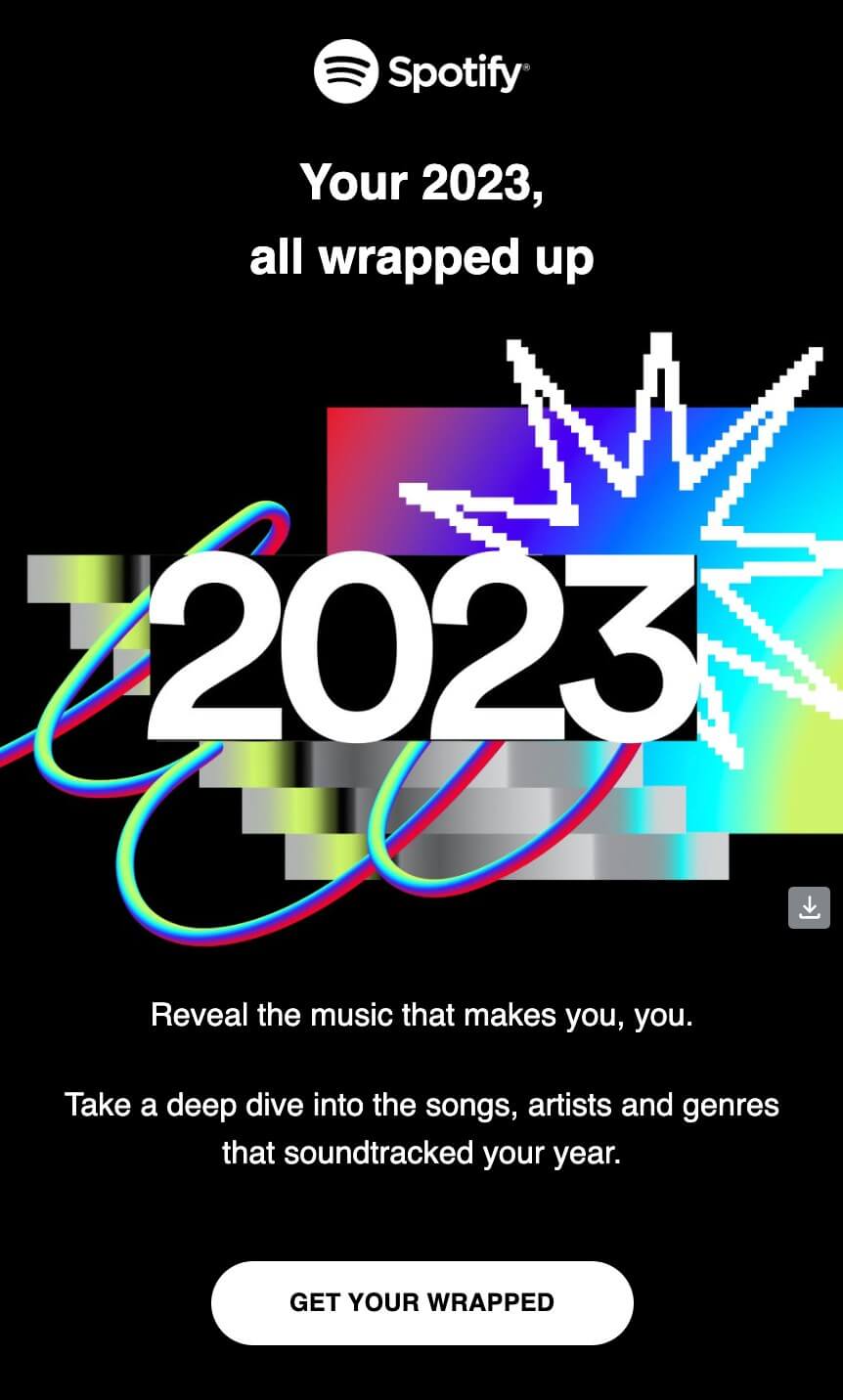The height and width of the screenshot is (1400, 843).
Task: Click the text Reveal the music that makes you
Action: pos(421,1015)
